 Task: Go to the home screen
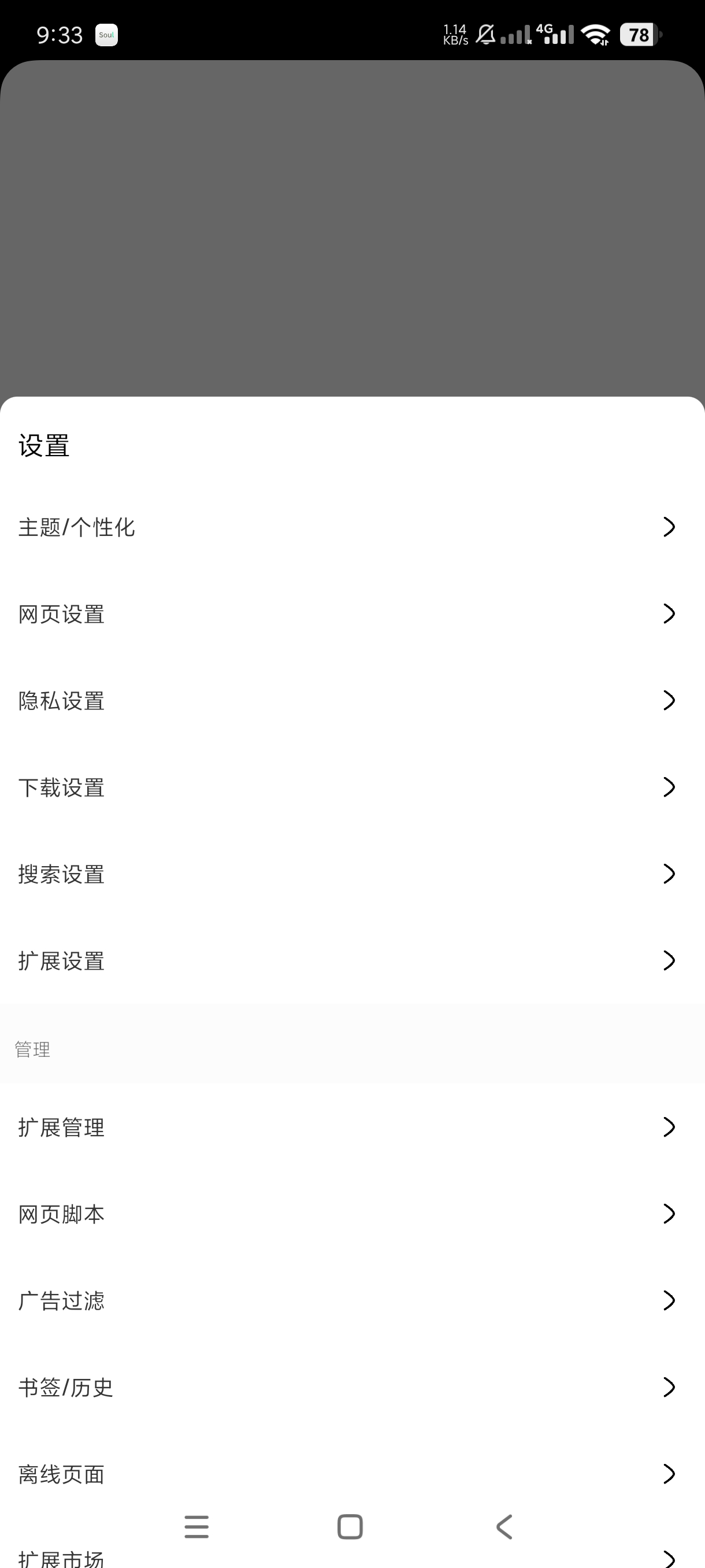click(x=350, y=1526)
